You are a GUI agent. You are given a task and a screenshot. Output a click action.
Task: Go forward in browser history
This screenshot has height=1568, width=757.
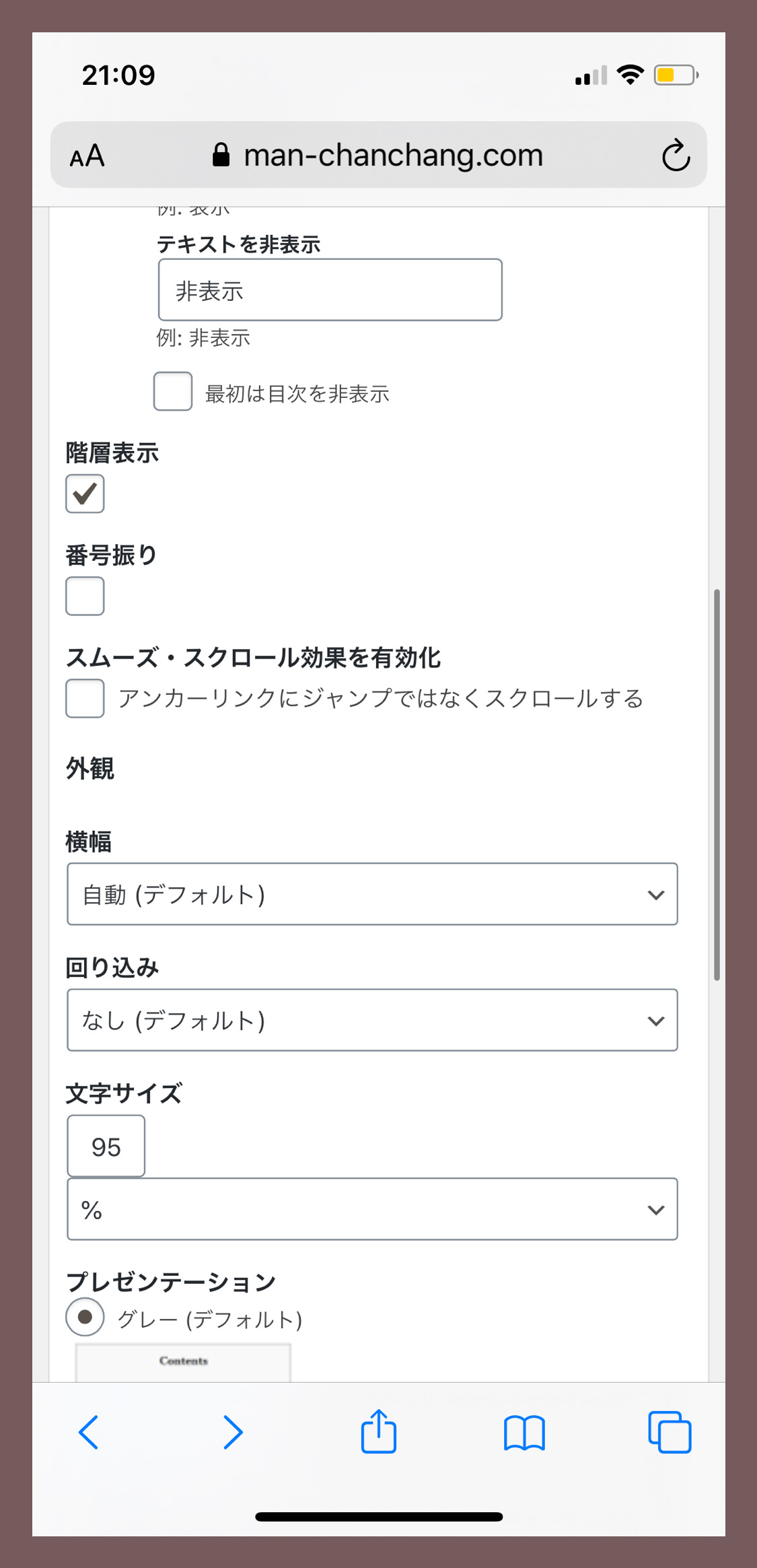click(x=233, y=1431)
